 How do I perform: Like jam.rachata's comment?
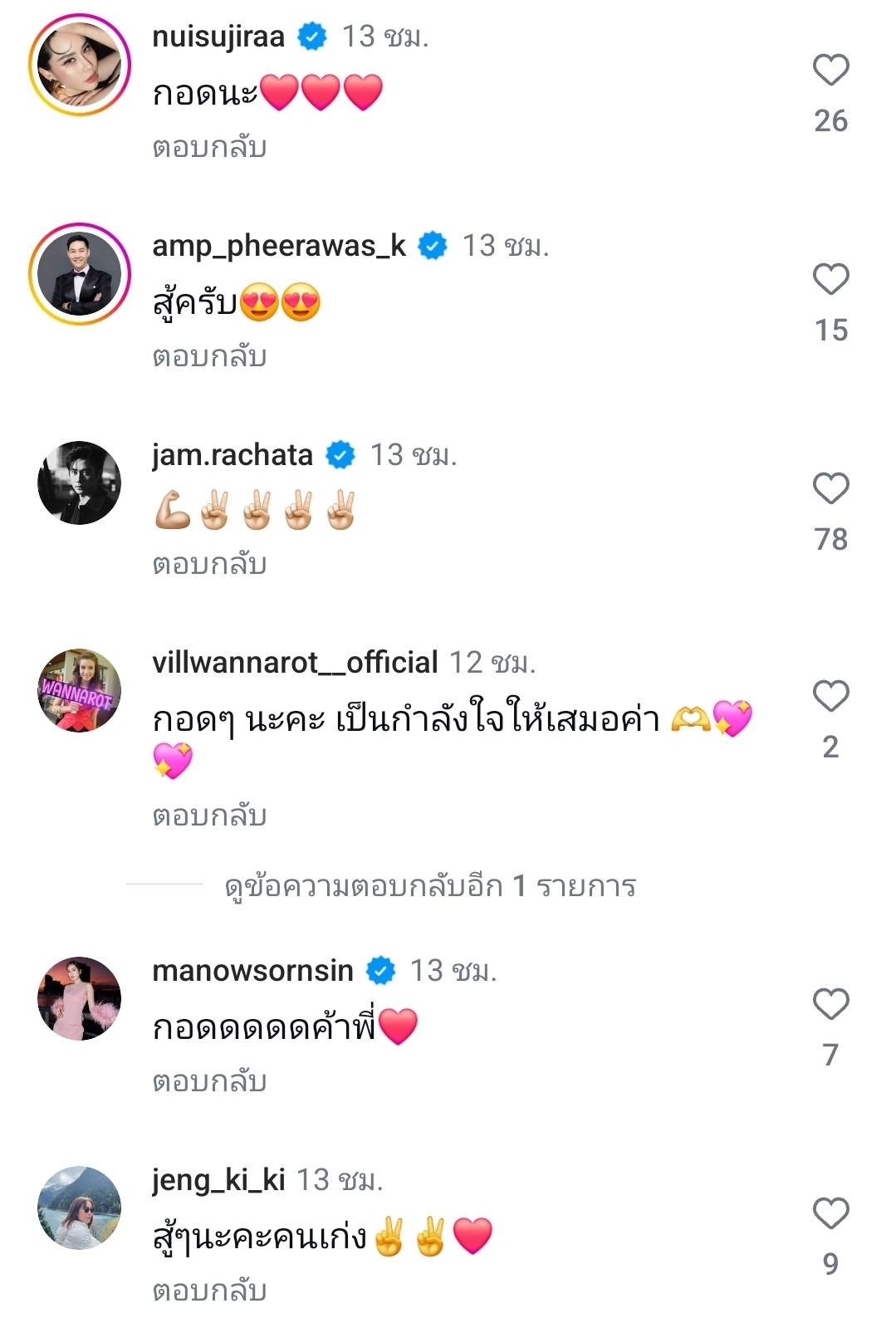tap(830, 488)
